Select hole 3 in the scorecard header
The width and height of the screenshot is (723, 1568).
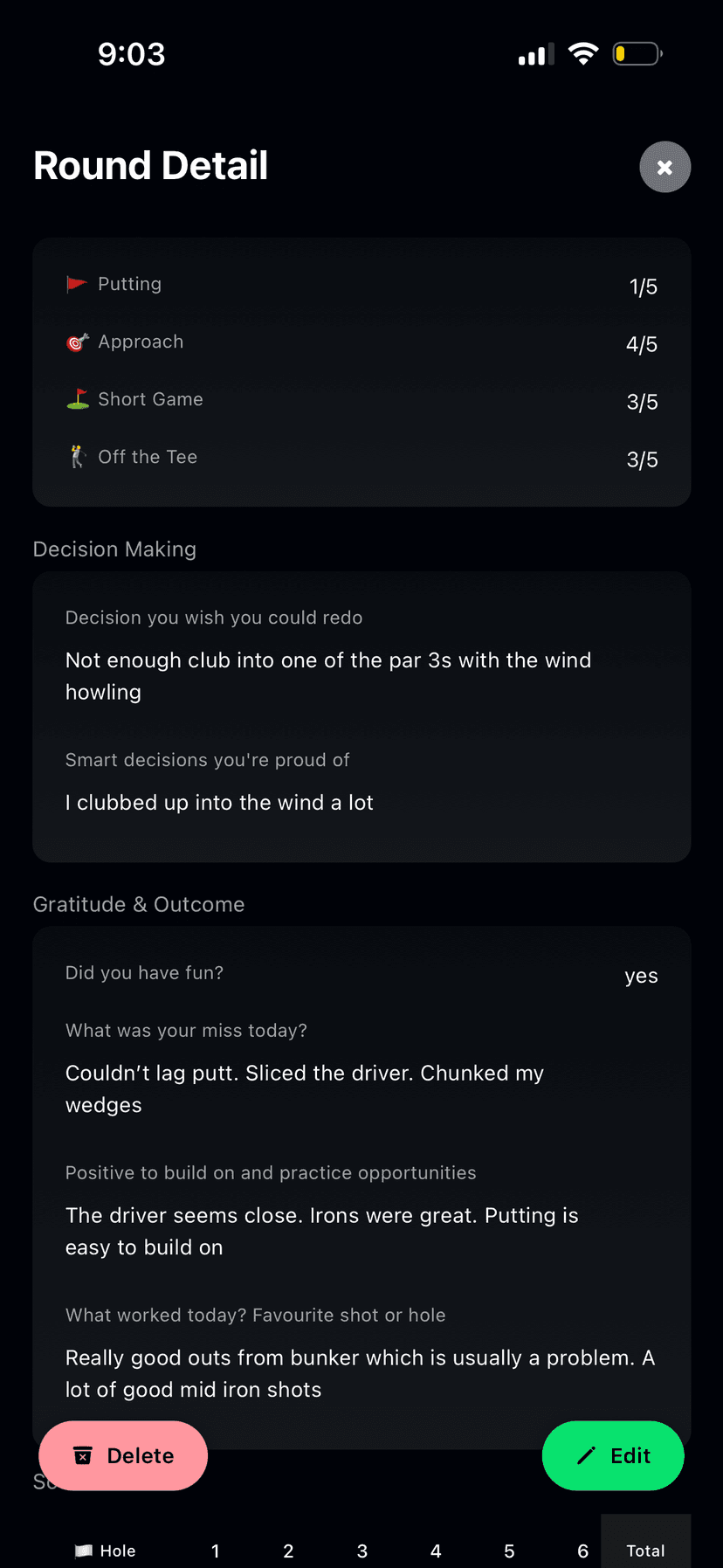pyautogui.click(x=361, y=1549)
